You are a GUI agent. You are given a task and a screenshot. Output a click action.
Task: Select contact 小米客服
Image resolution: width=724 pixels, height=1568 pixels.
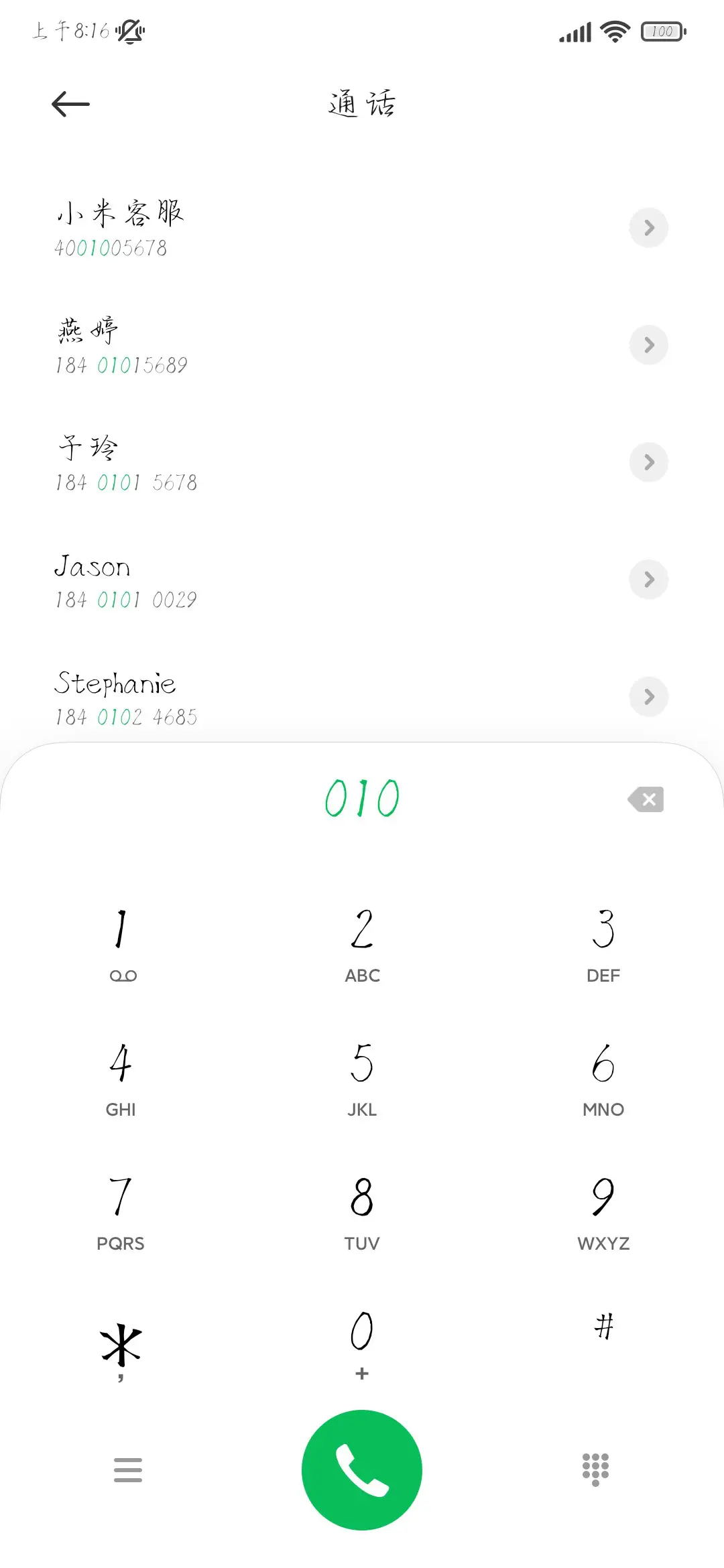click(268, 228)
